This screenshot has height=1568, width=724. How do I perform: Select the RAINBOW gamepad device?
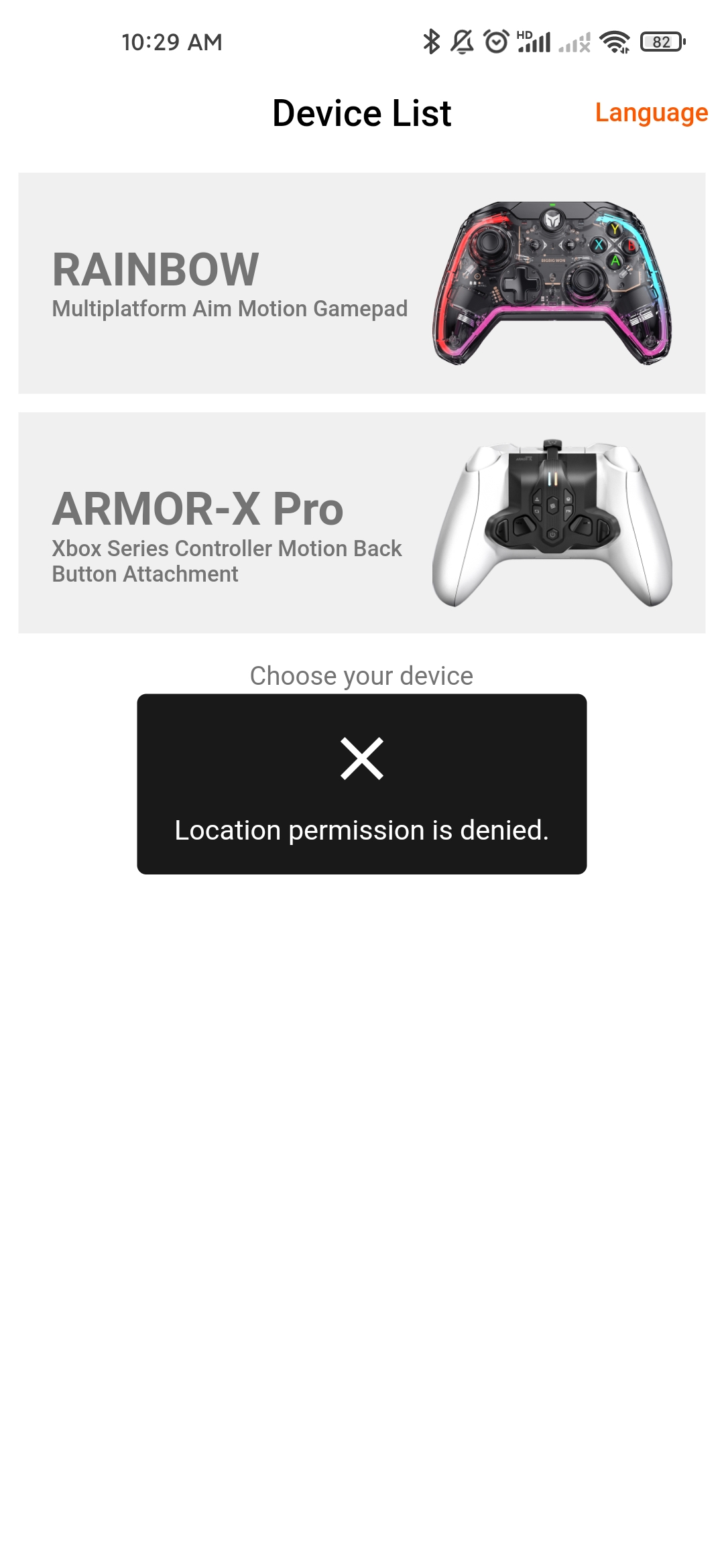(x=362, y=283)
